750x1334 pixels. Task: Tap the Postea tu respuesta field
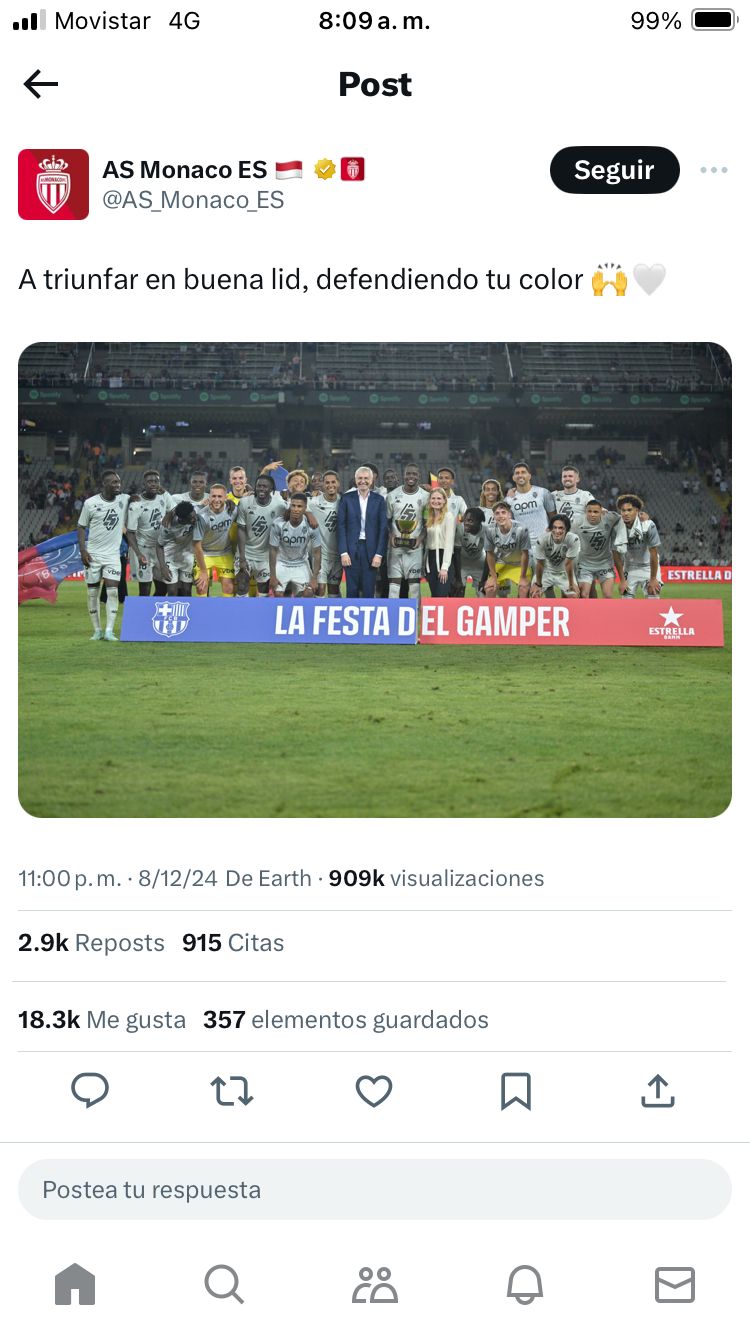375,1190
